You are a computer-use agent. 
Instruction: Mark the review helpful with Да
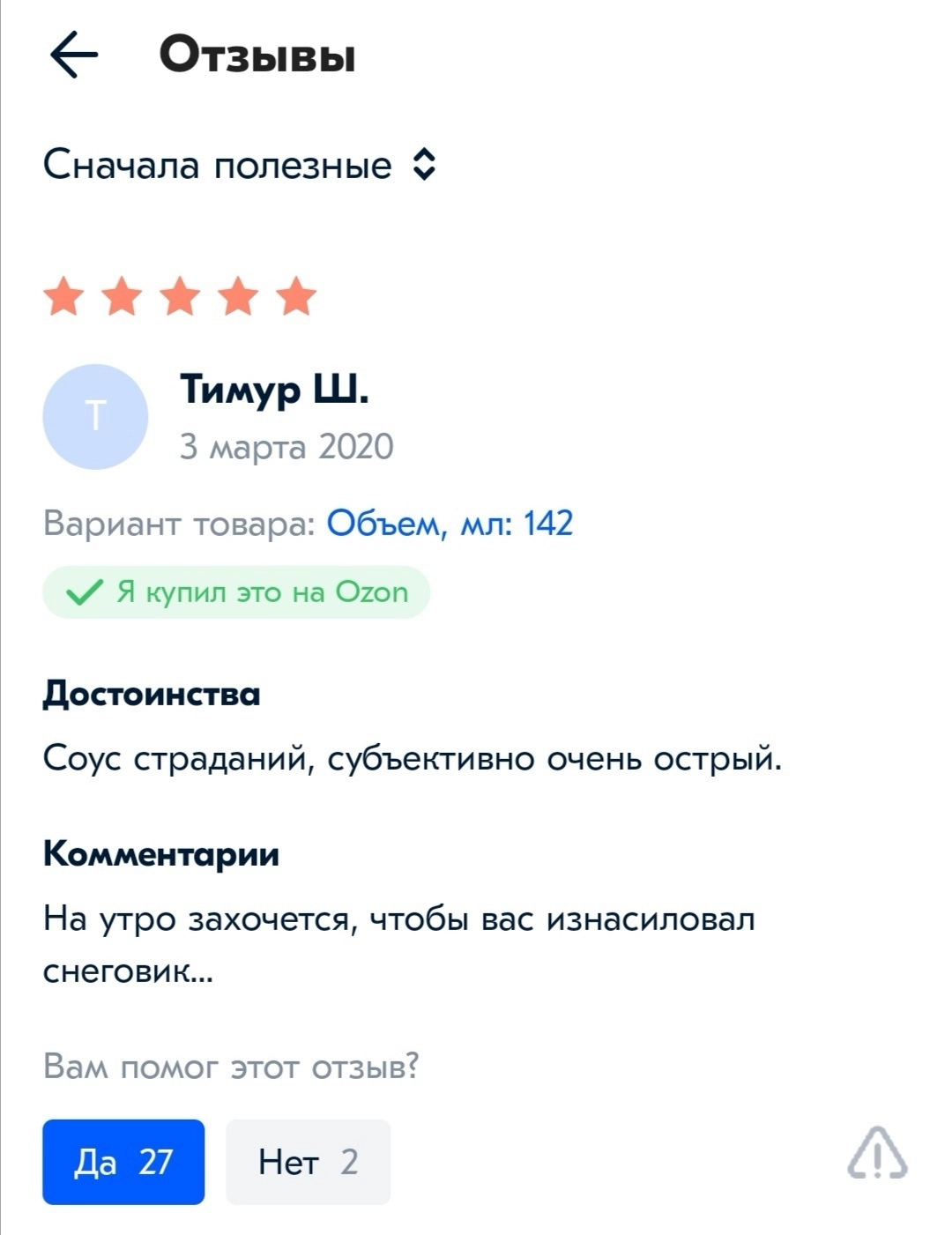tap(123, 1161)
